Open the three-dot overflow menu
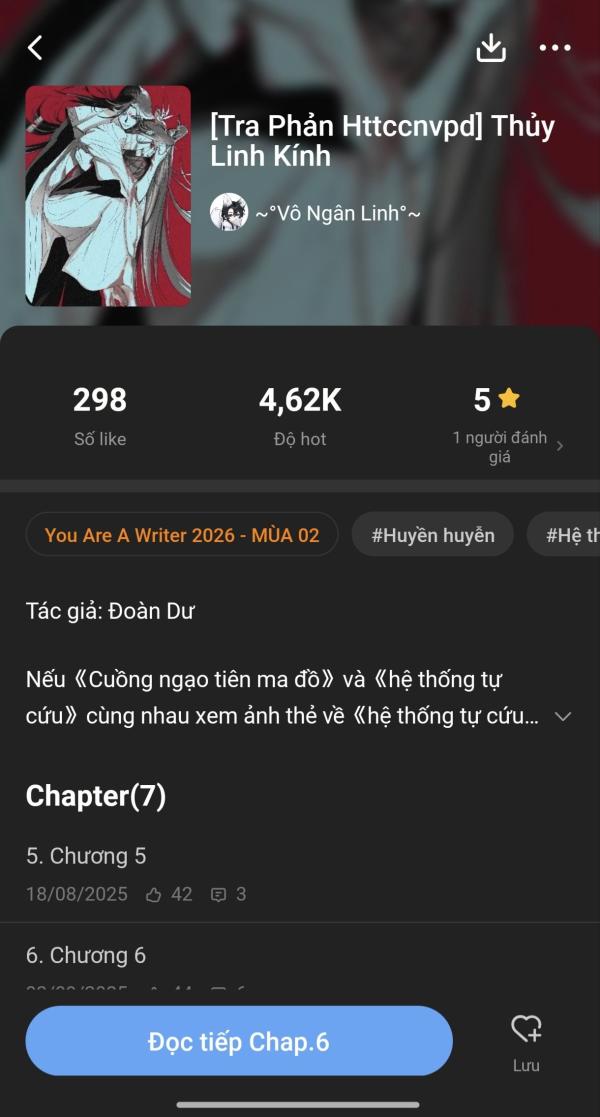 pos(555,48)
